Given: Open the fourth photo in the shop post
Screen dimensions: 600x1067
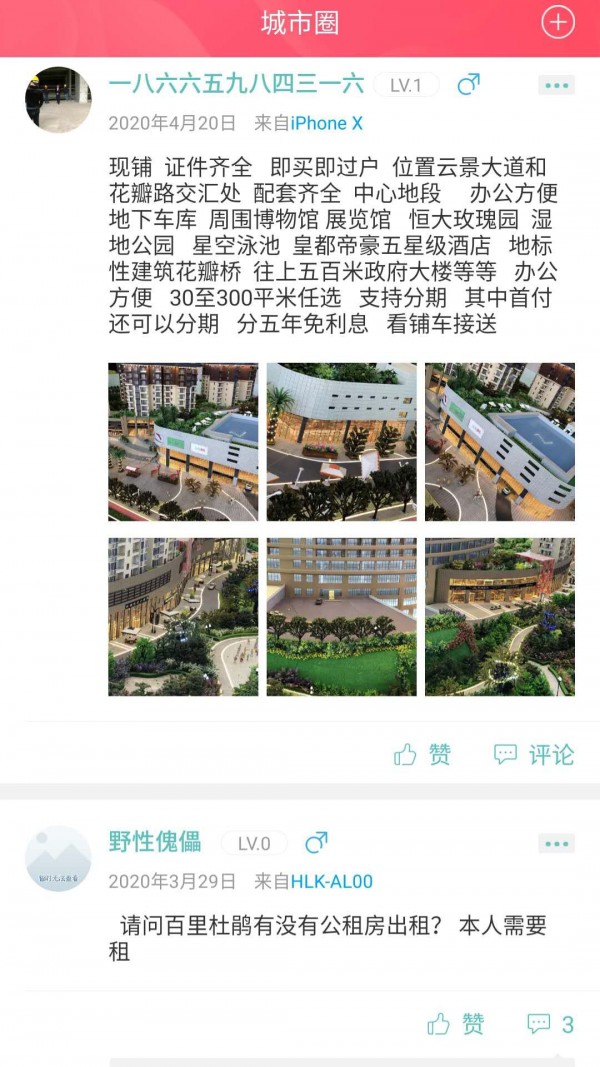Looking at the screenshot, I should click(x=183, y=617).
